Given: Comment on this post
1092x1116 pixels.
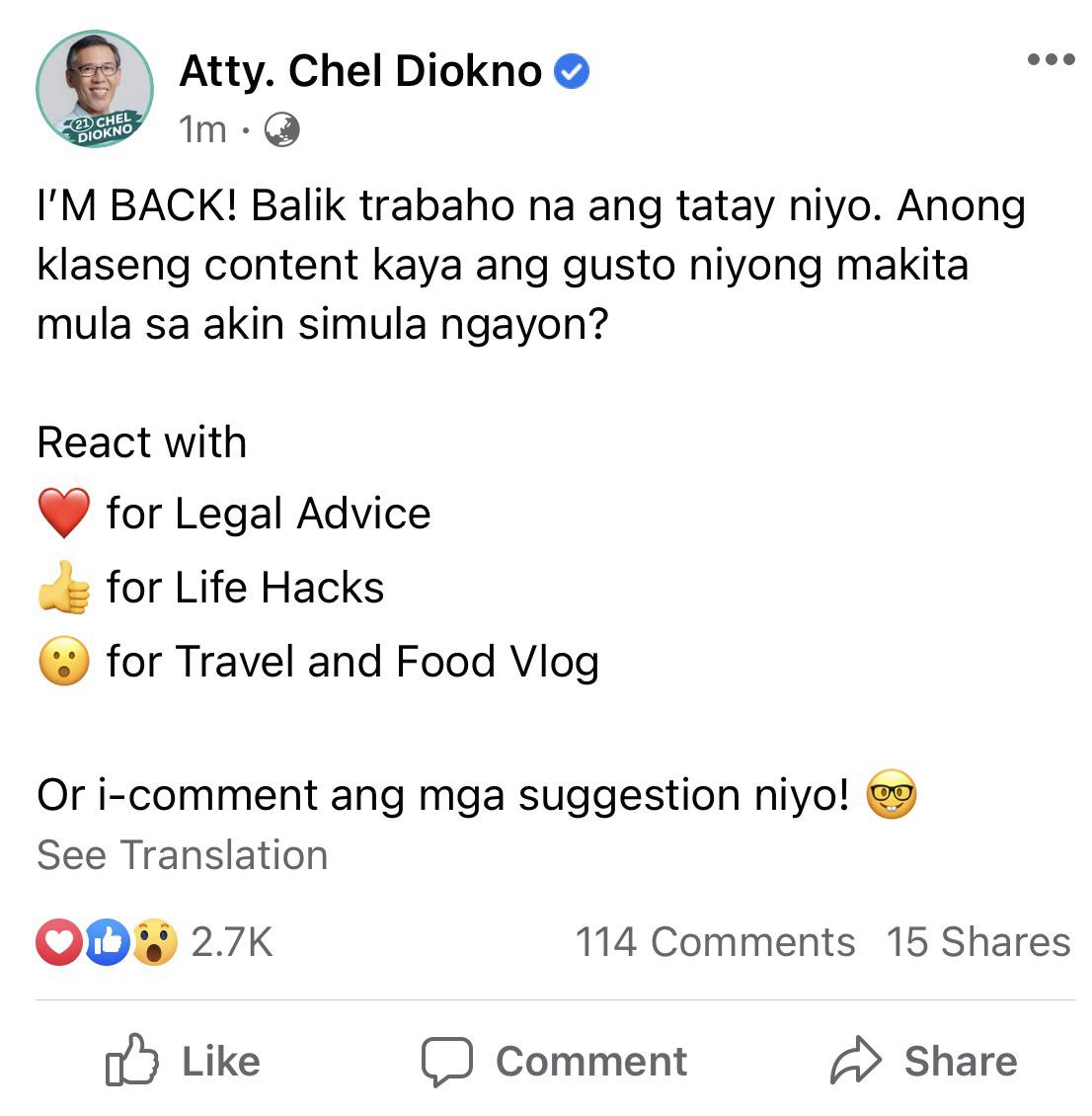Looking at the screenshot, I should click(x=554, y=1062).
